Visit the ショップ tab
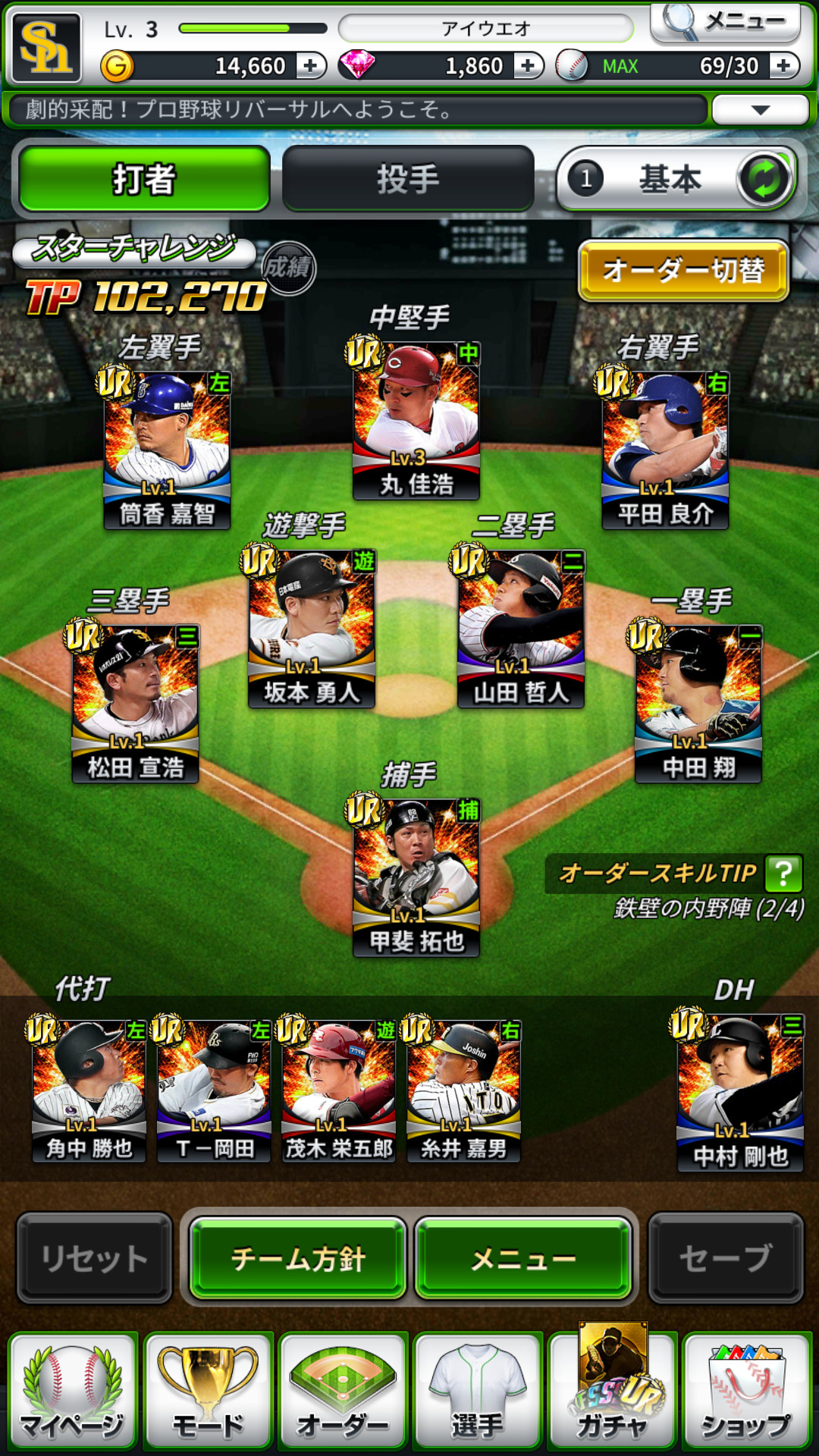 [x=747, y=1391]
